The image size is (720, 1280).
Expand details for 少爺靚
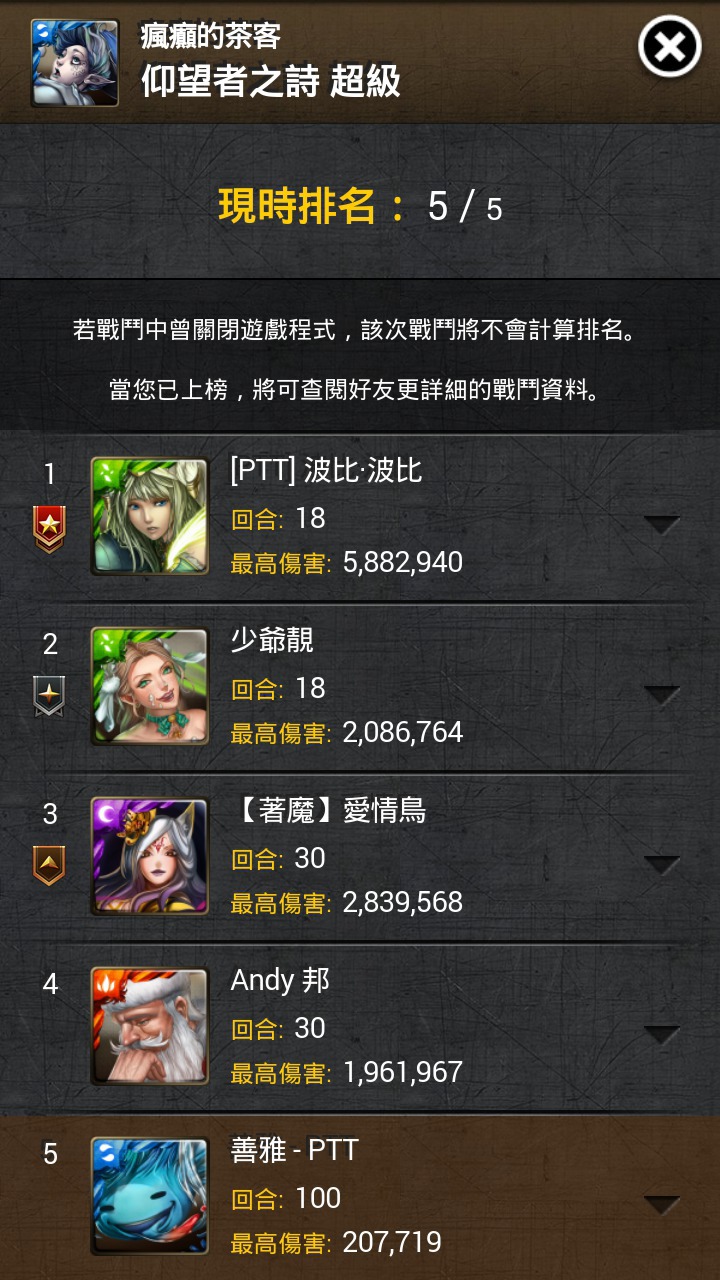point(662,694)
